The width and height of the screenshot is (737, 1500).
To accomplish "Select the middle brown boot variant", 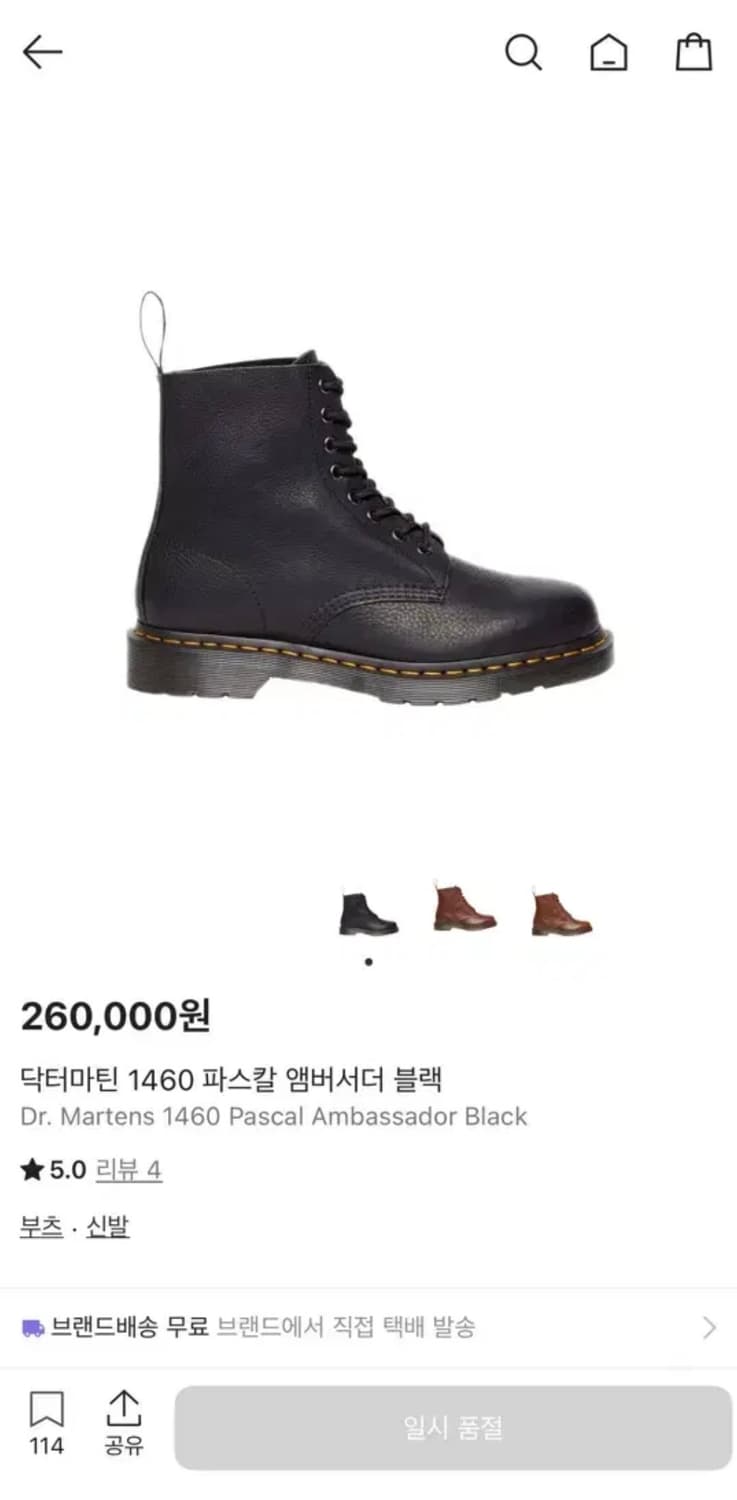I will (x=460, y=905).
